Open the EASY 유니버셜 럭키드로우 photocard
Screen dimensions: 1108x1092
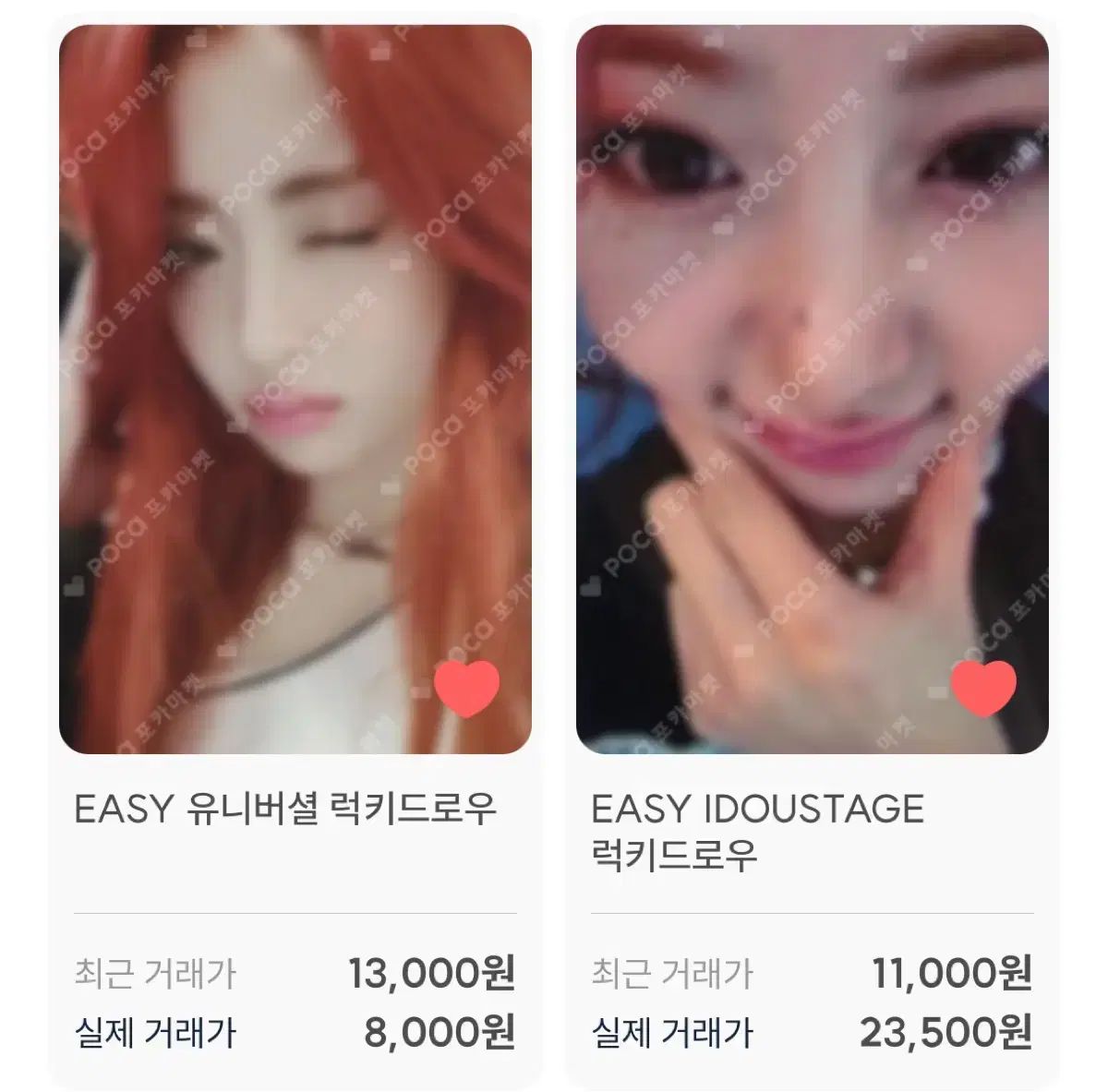click(x=295, y=388)
